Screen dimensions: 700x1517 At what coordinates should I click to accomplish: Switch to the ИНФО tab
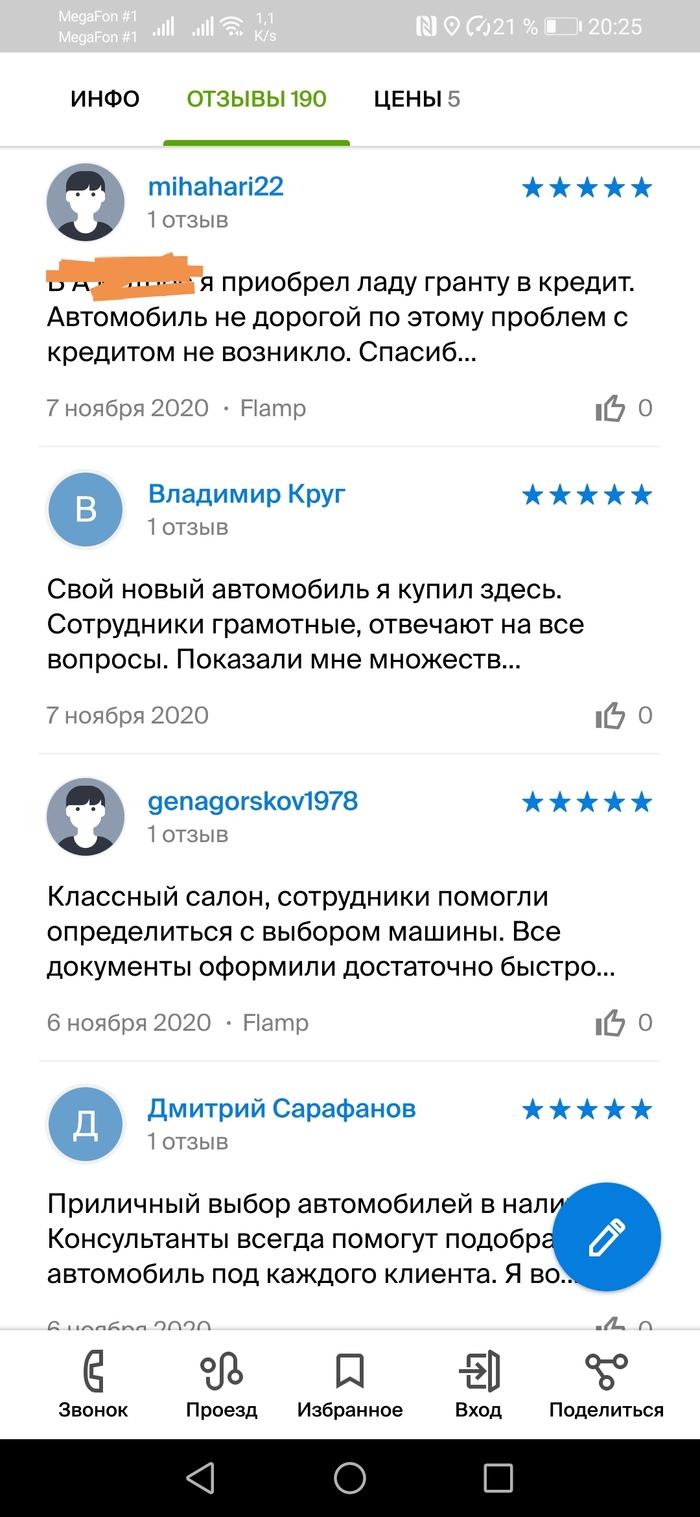105,99
